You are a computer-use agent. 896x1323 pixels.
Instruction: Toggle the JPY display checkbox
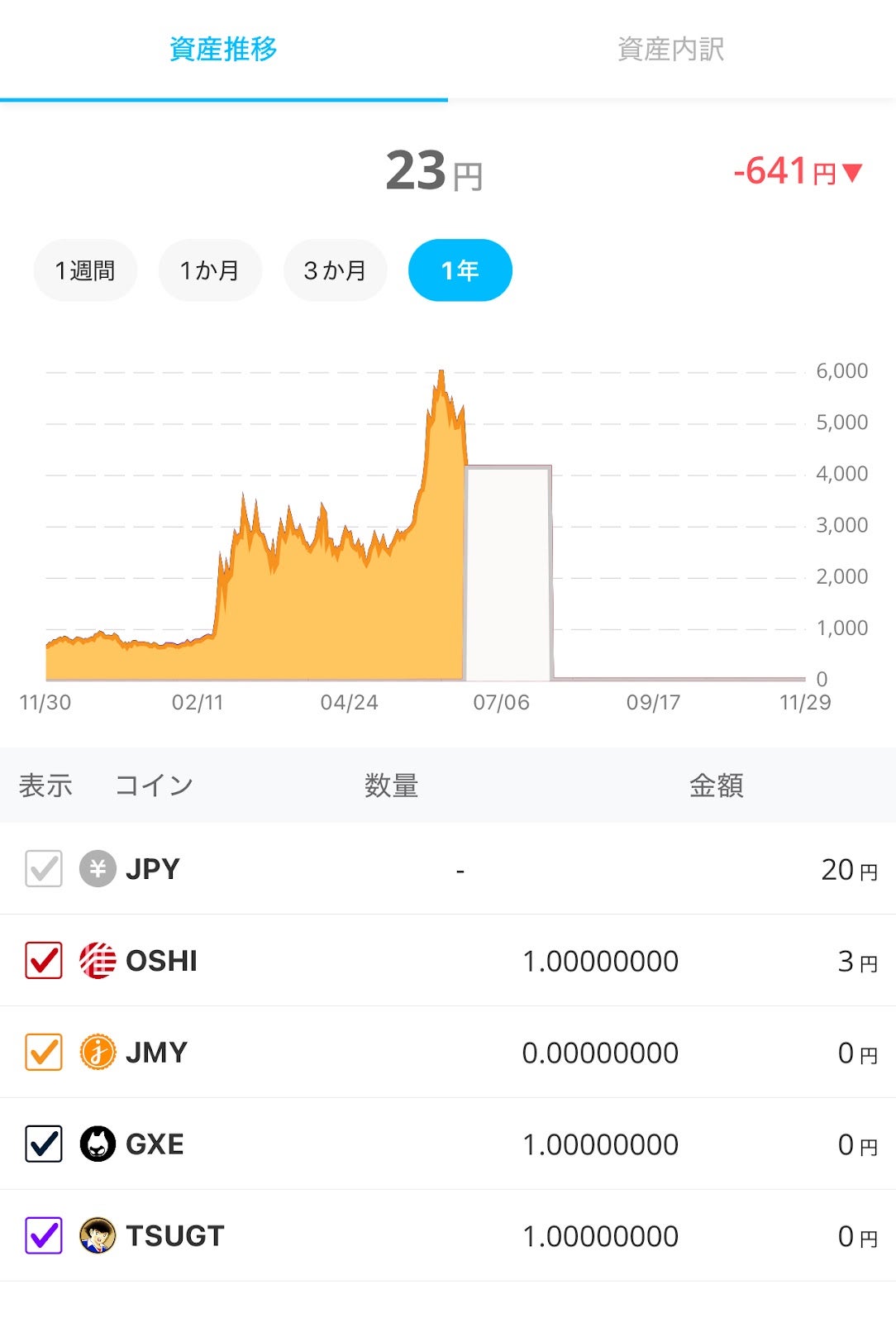tap(44, 868)
